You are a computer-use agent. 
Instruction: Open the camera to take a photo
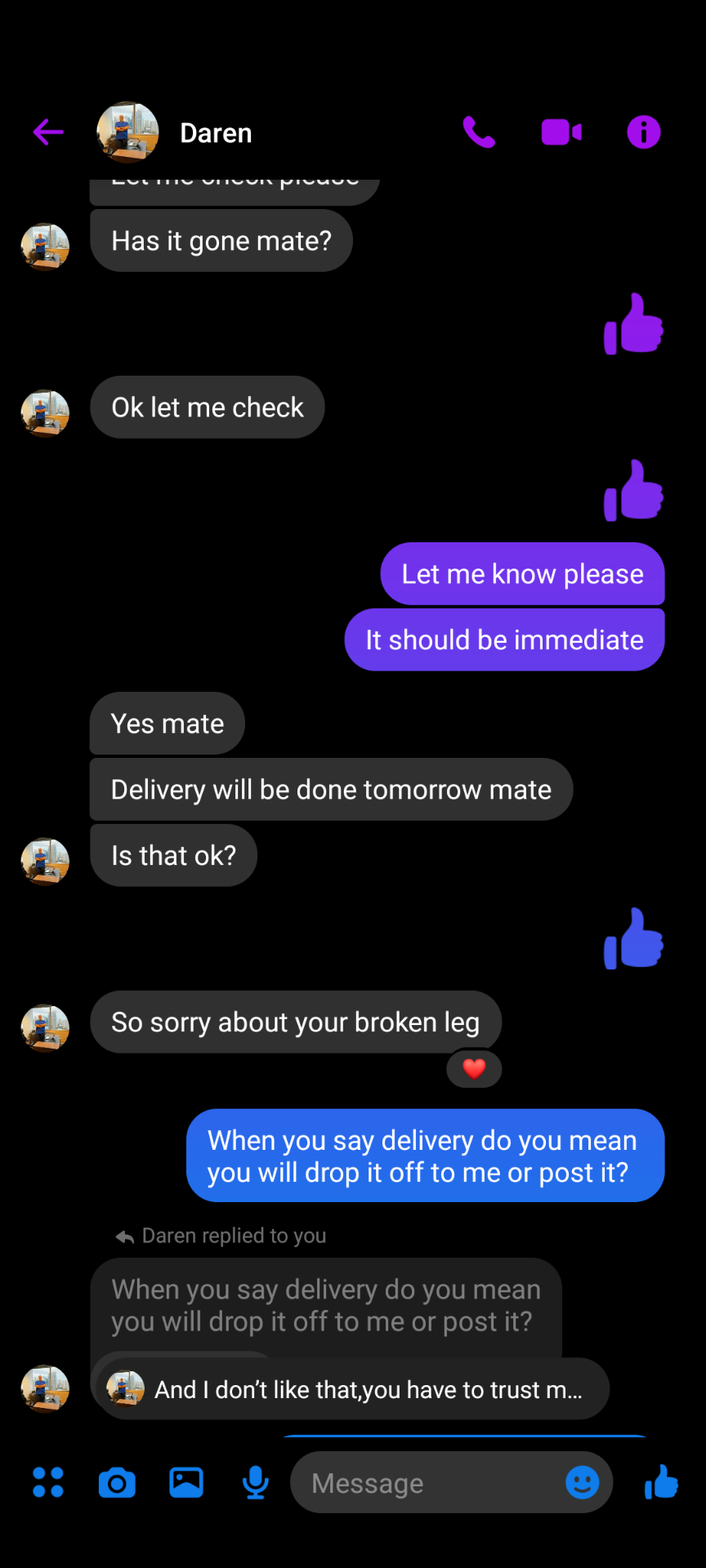click(x=117, y=1482)
